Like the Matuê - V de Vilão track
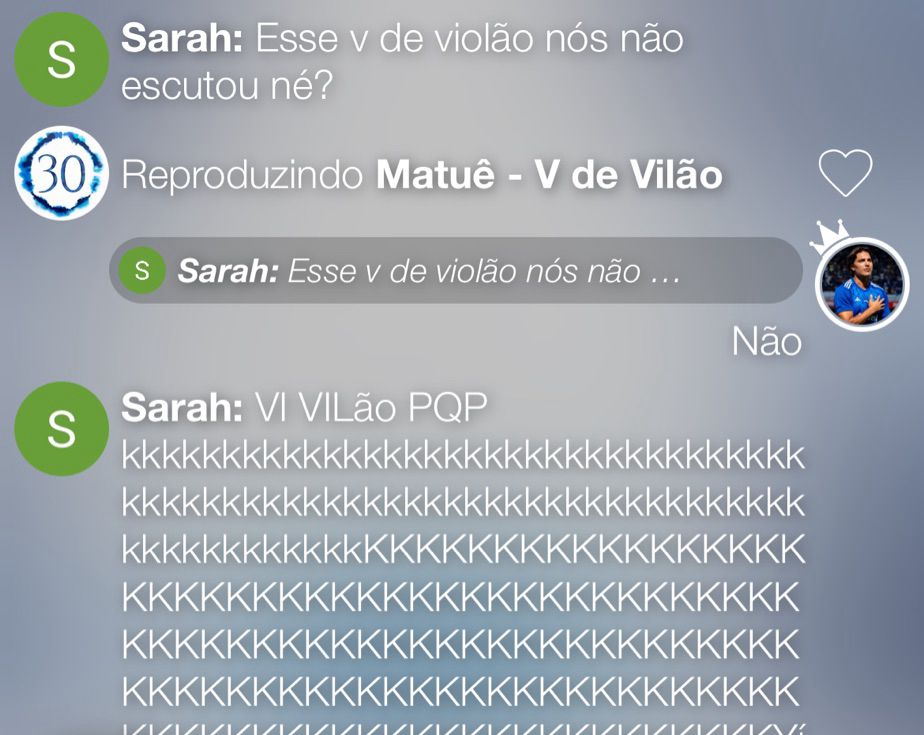This screenshot has width=924, height=735. pyautogui.click(x=845, y=174)
